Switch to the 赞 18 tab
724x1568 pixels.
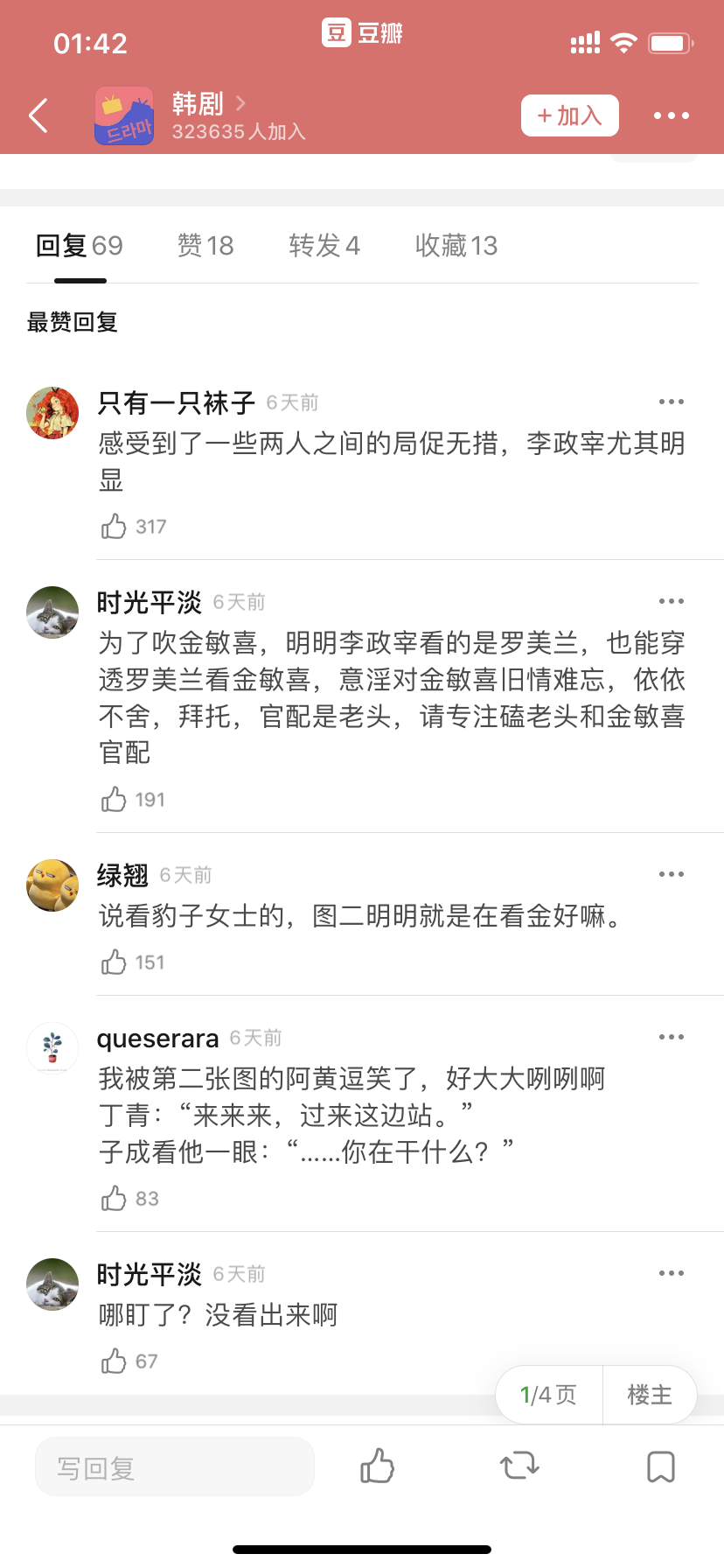point(205,246)
